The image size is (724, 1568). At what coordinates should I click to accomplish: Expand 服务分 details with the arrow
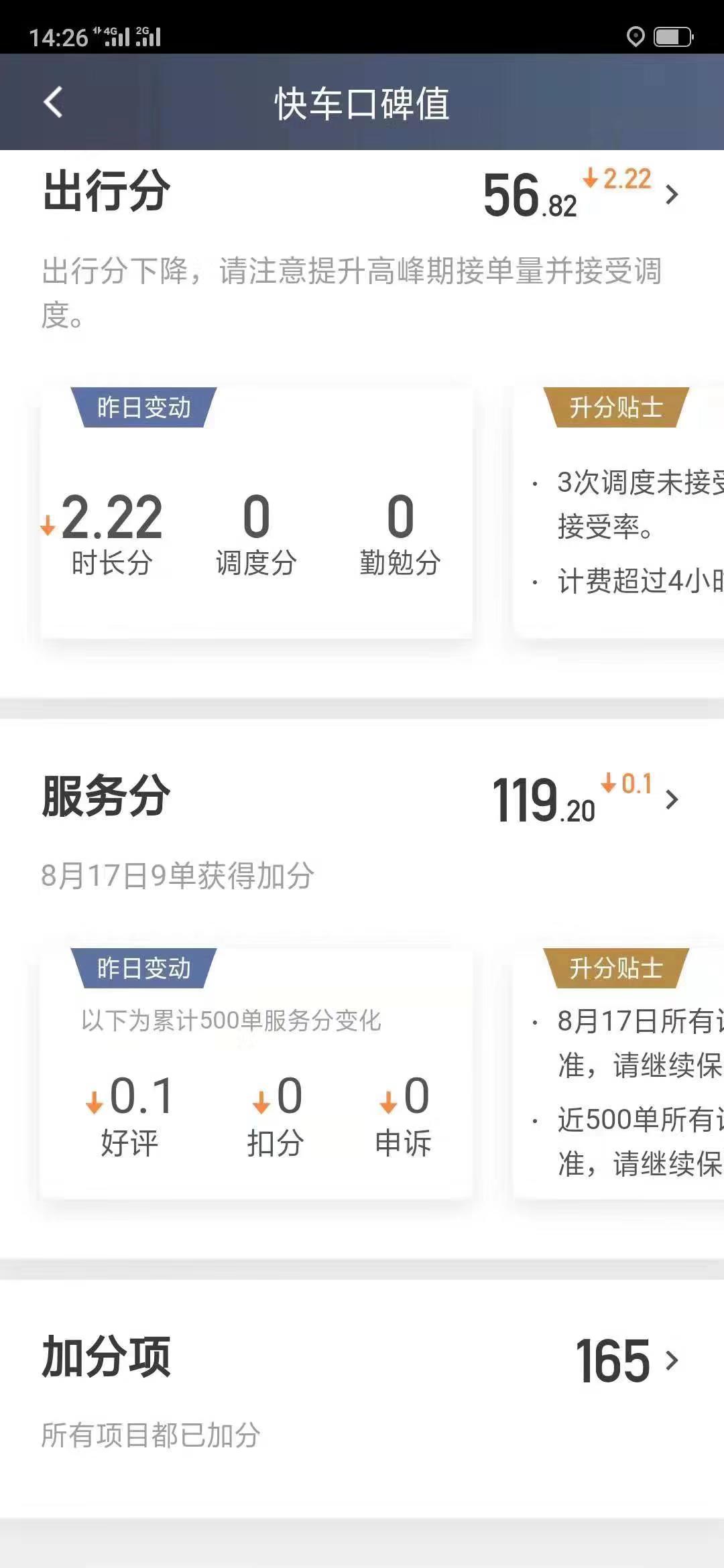pyautogui.click(x=672, y=801)
